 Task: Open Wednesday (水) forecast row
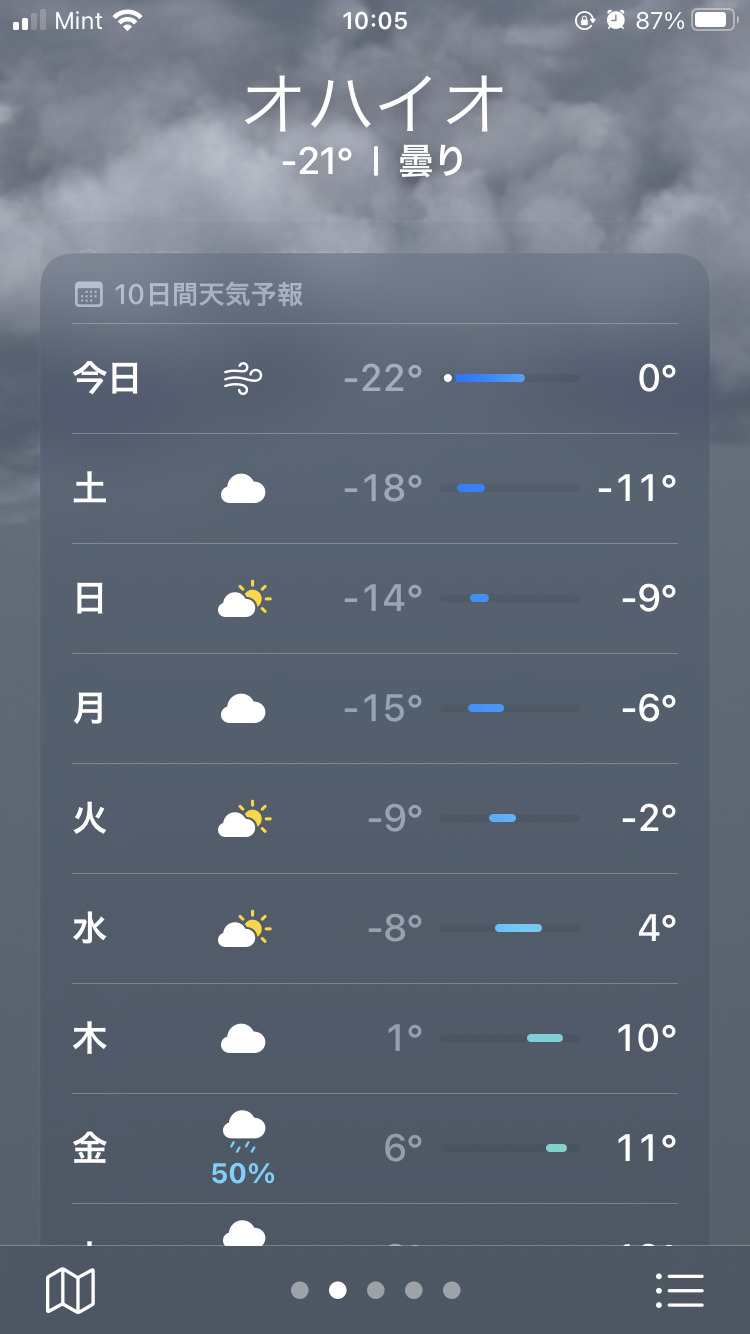coord(375,929)
